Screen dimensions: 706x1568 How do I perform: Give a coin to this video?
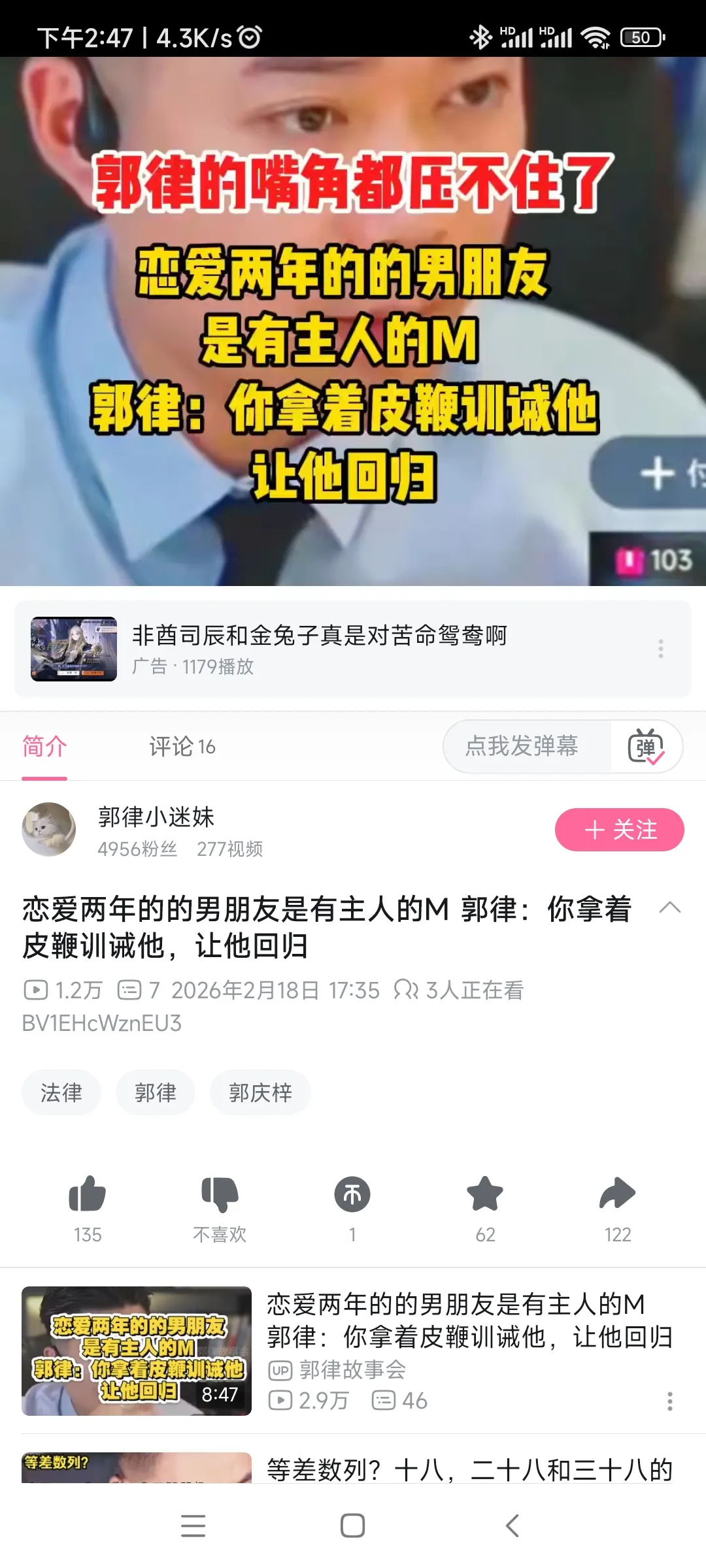[352, 1194]
